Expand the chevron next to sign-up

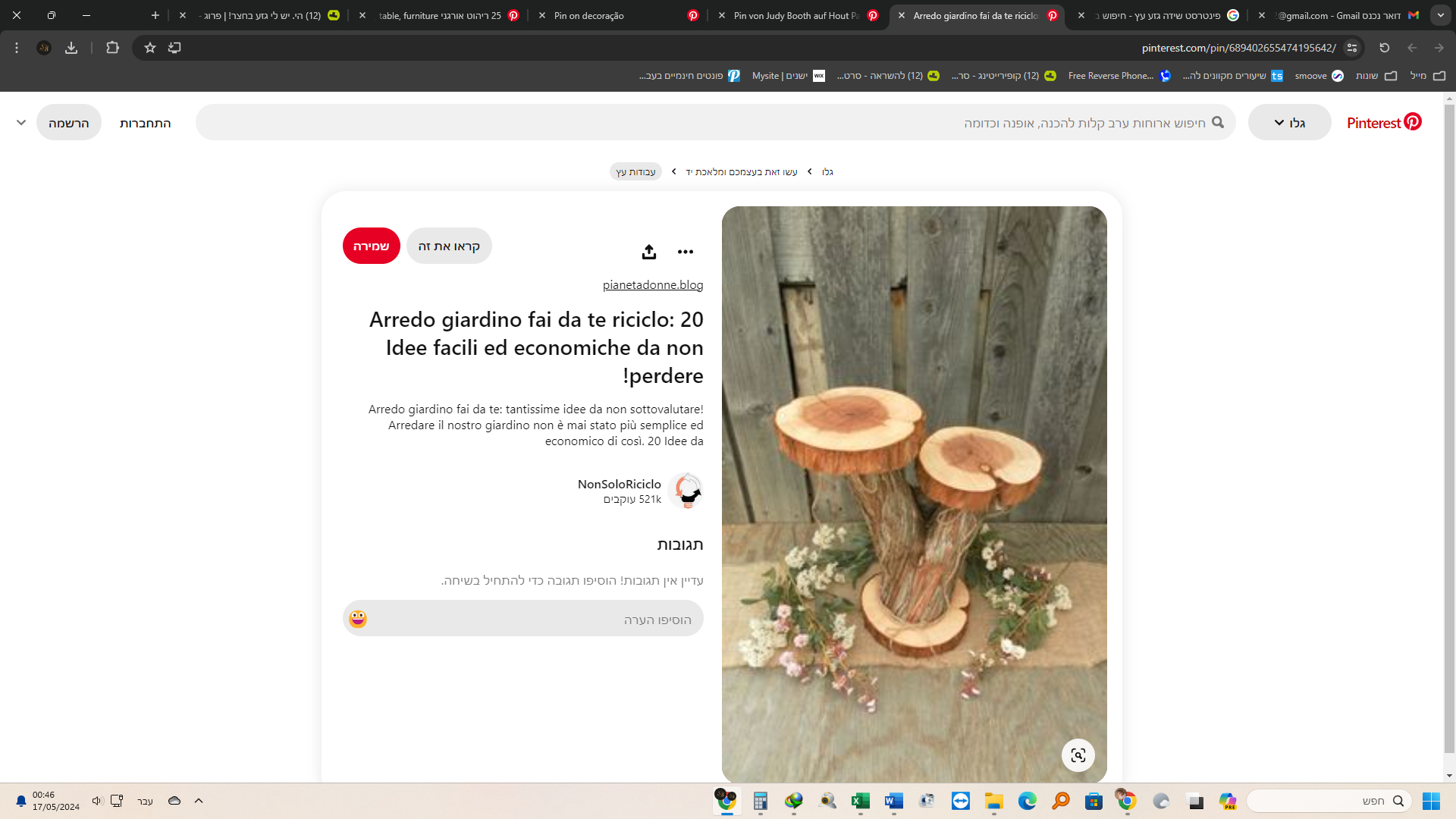(x=21, y=123)
